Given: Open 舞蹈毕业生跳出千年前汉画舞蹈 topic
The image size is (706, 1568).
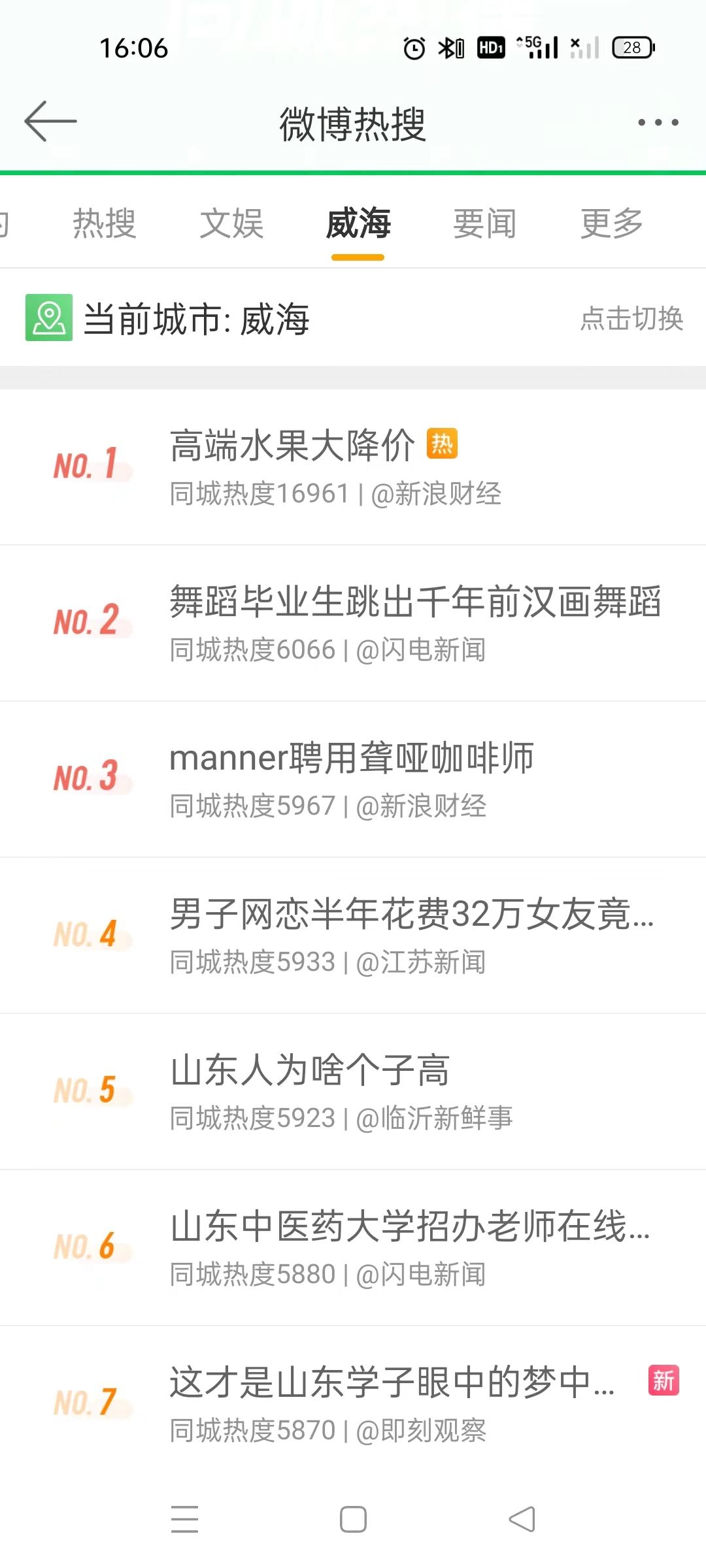Looking at the screenshot, I should click(353, 623).
